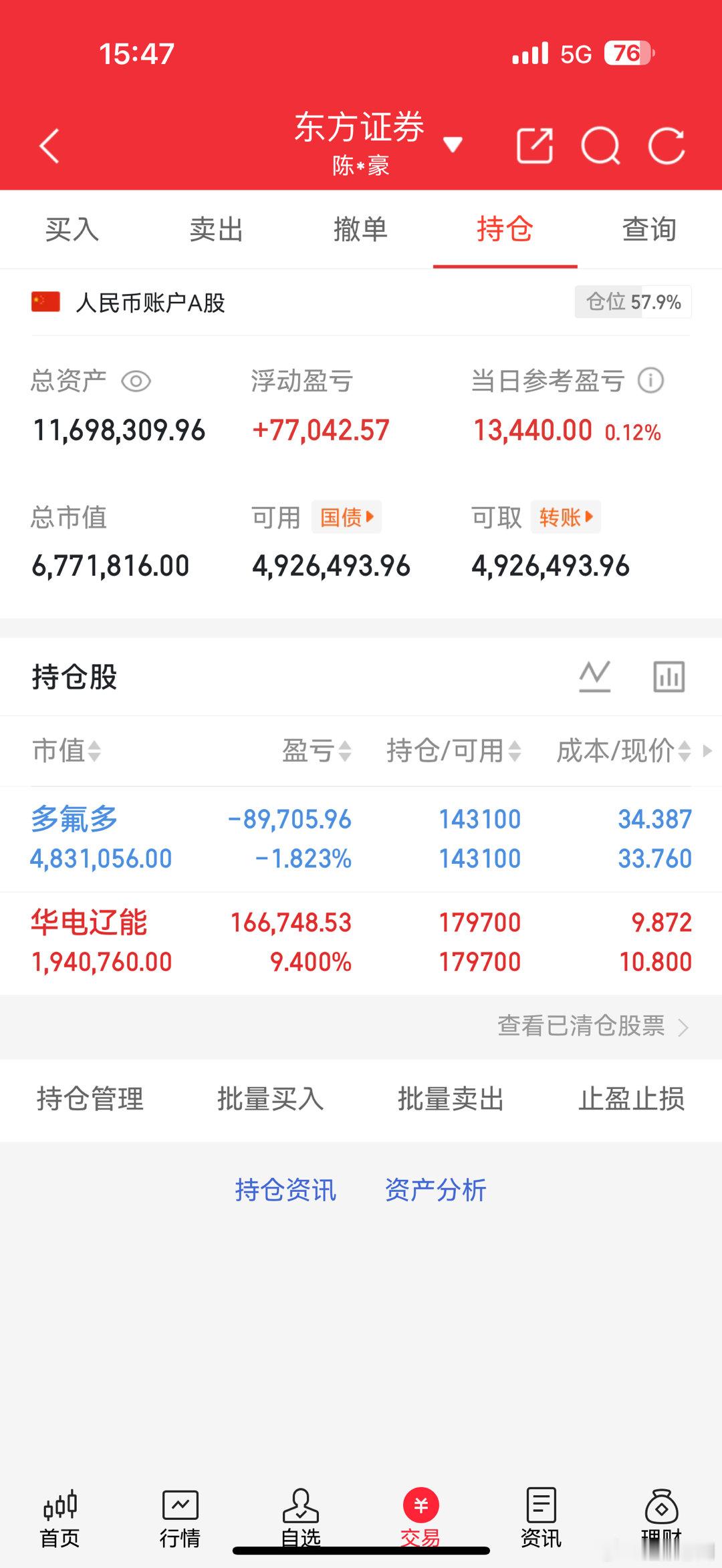Open 资产分析 link
This screenshot has width=722, height=1568.
click(x=435, y=1189)
